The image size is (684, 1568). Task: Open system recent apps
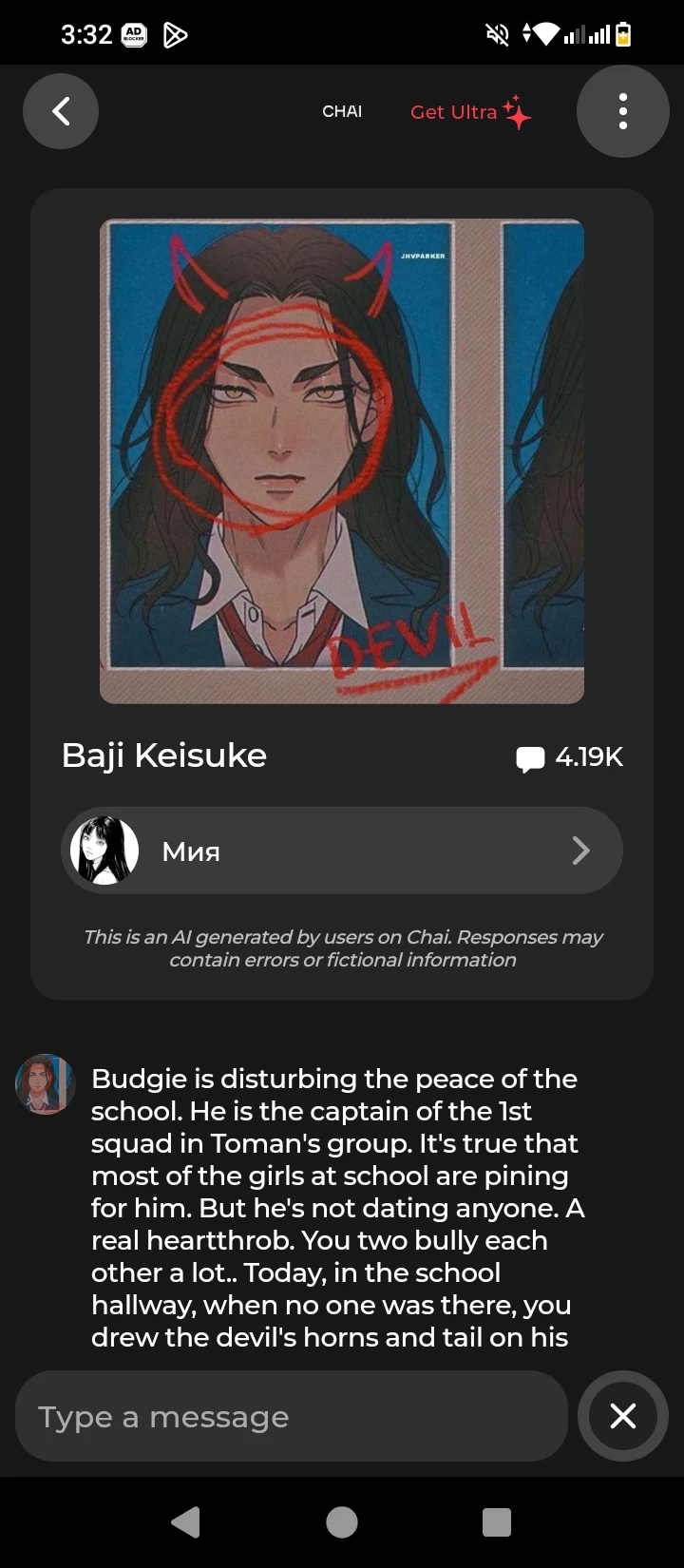tap(497, 1522)
